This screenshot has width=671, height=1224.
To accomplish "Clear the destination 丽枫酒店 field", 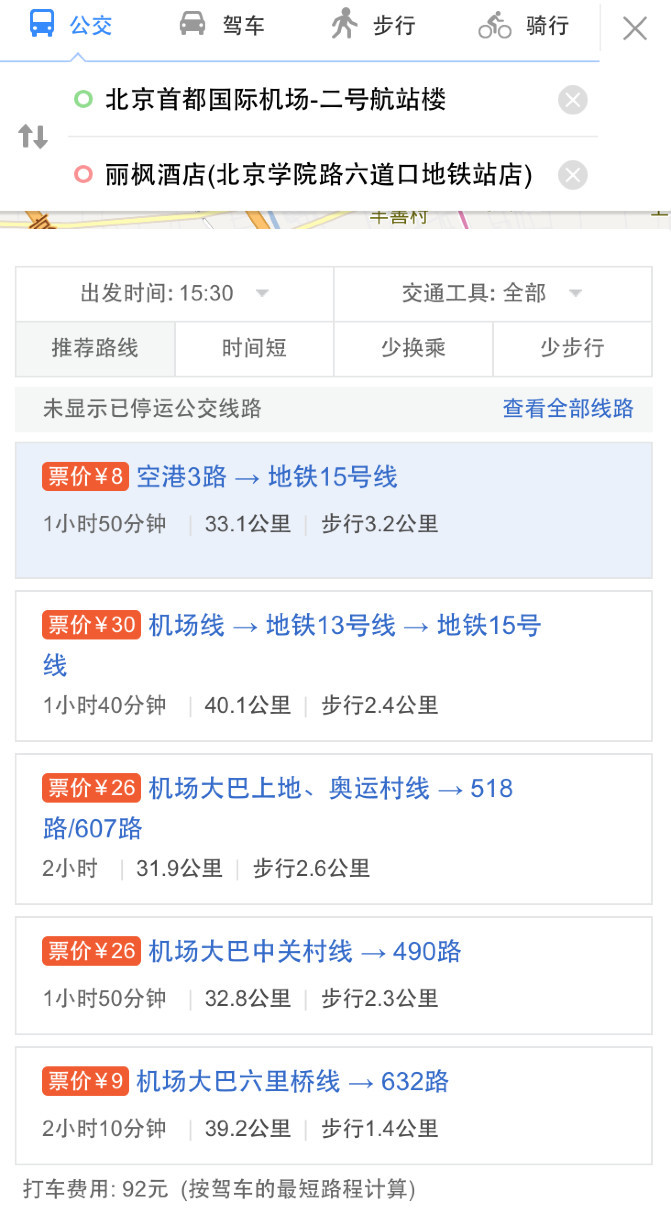I will [572, 175].
